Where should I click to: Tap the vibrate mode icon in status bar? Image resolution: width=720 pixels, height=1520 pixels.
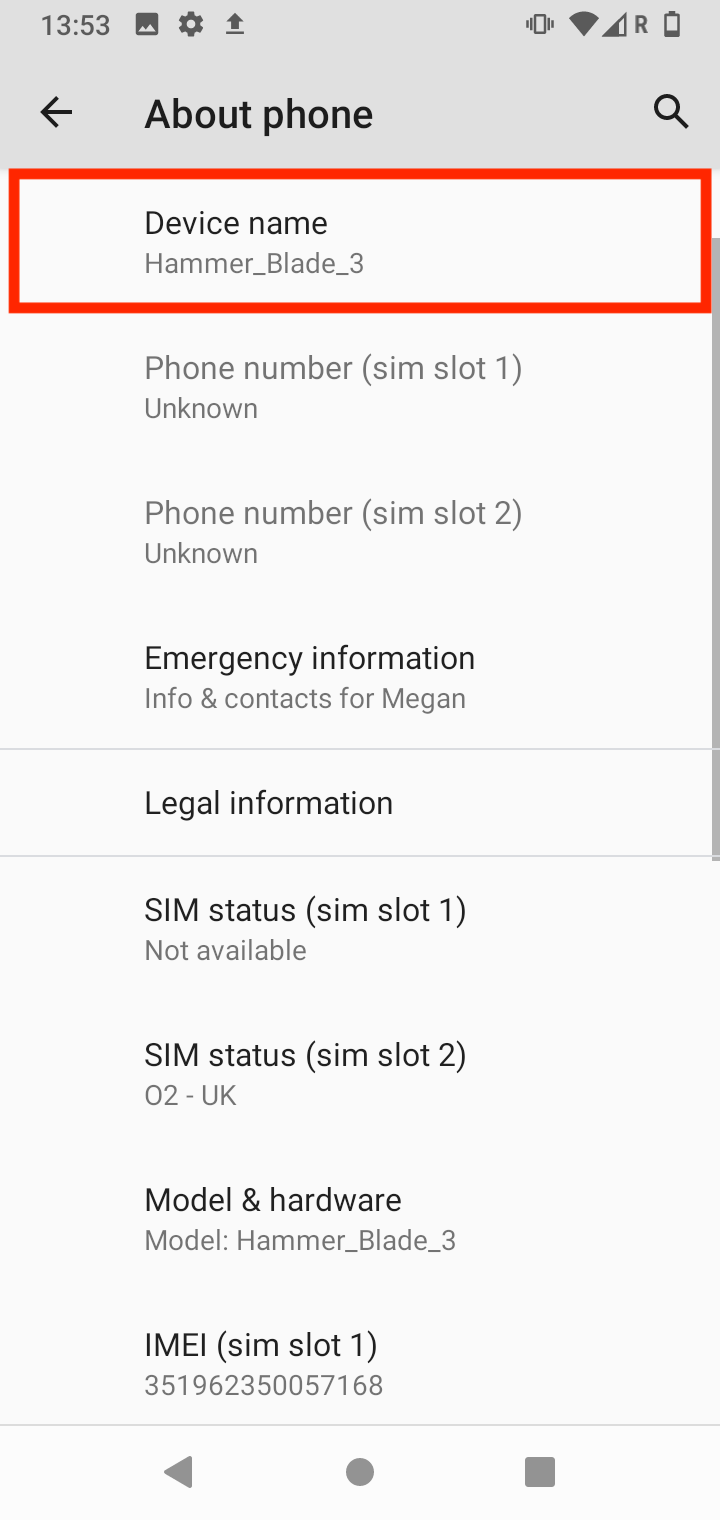pos(539,24)
